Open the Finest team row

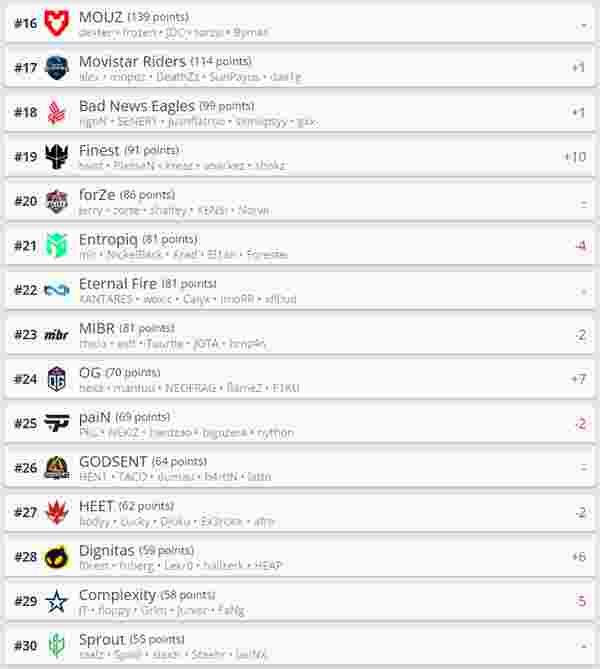point(300,157)
